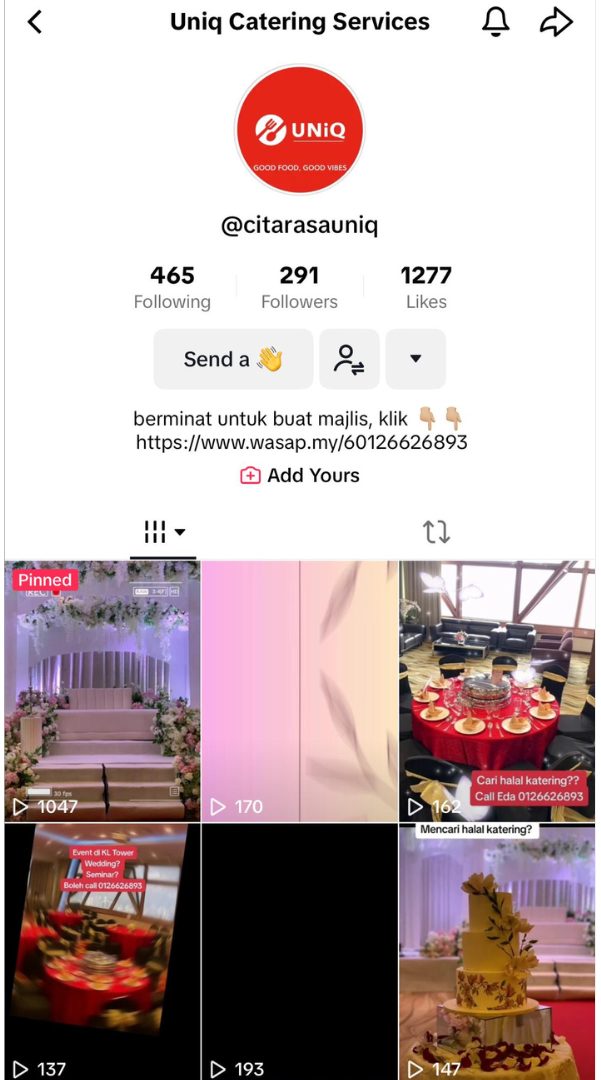Switch to the reposts tab
601x1080 pixels.
[x=436, y=532]
